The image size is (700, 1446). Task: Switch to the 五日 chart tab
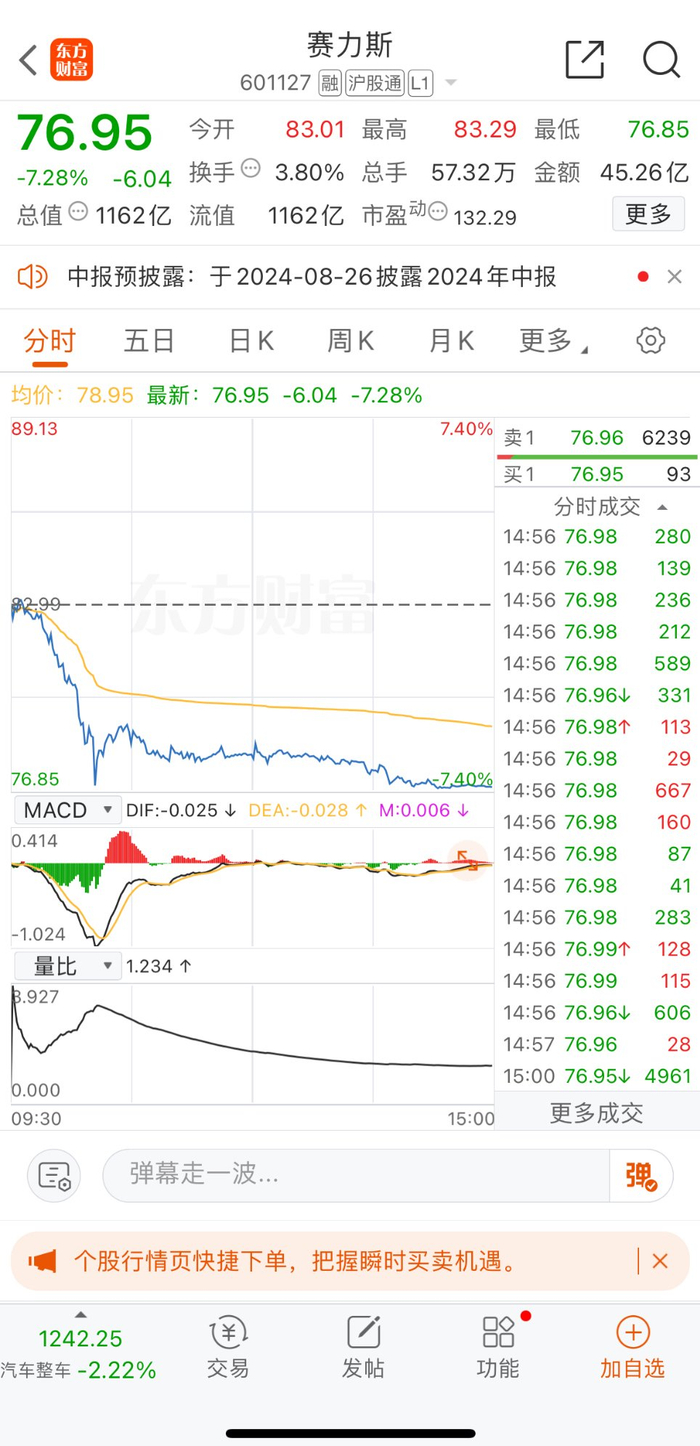149,341
